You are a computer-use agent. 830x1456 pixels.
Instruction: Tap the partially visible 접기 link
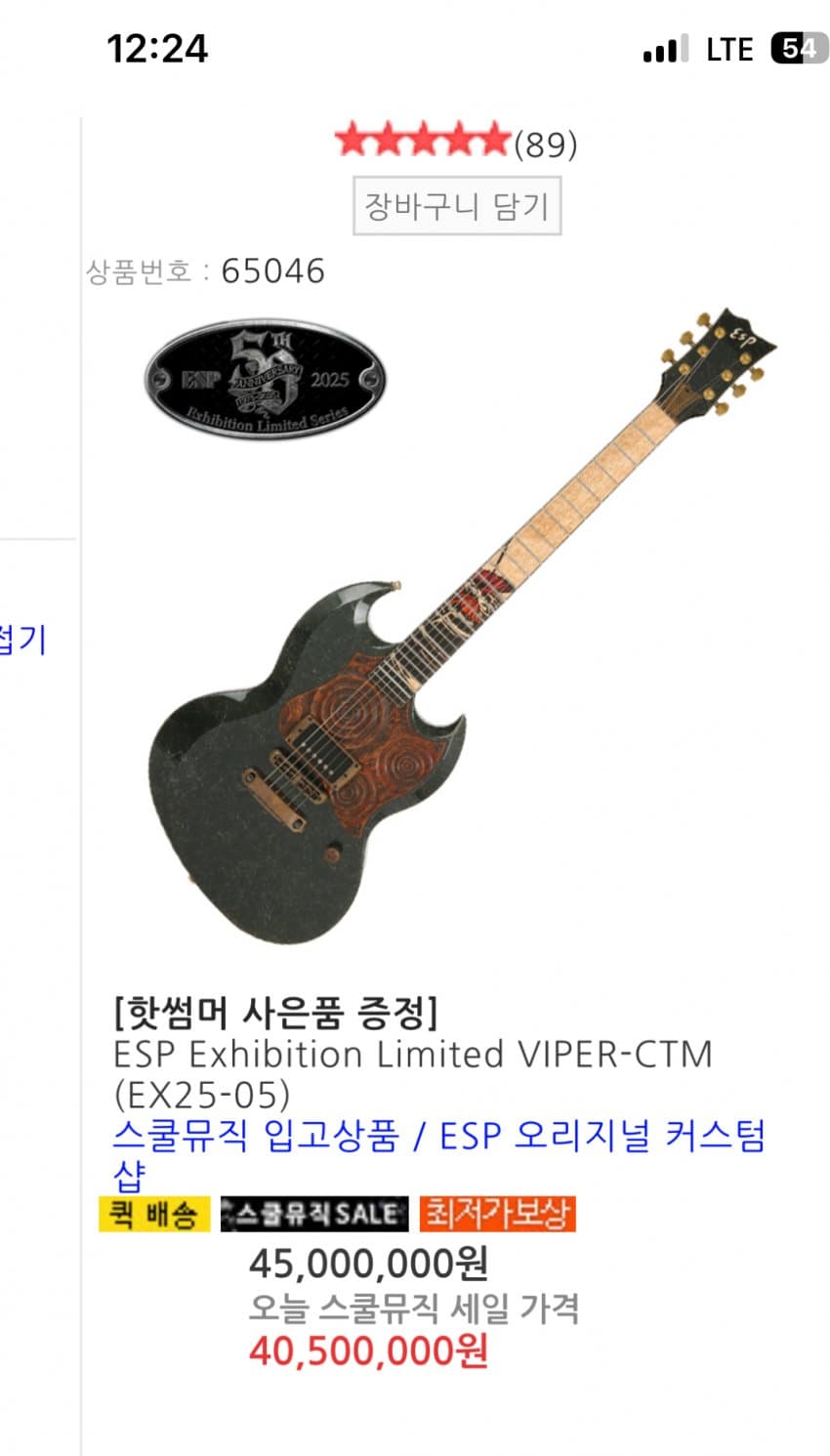click(21, 640)
